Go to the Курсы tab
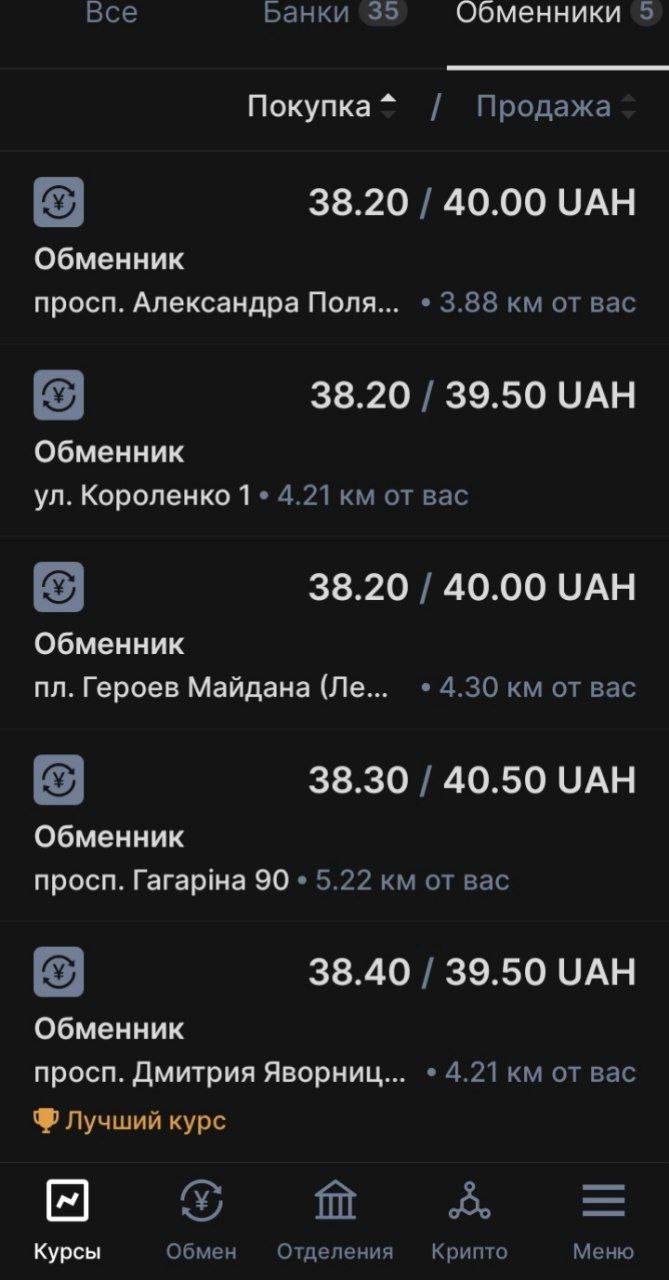 coord(67,1219)
